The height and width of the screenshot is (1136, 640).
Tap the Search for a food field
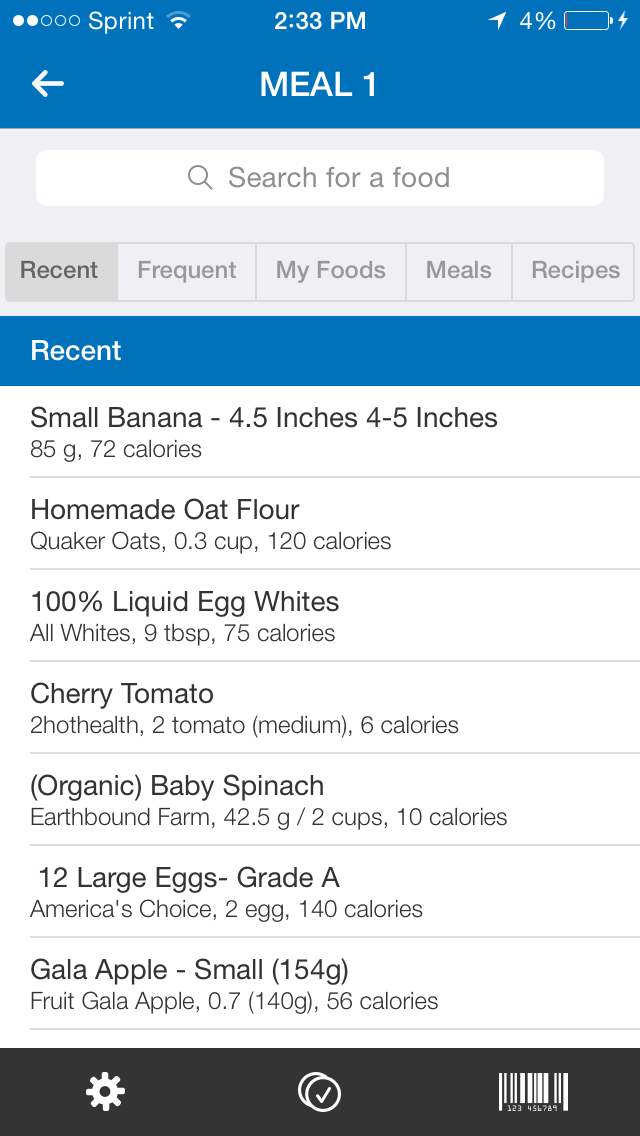pos(320,178)
